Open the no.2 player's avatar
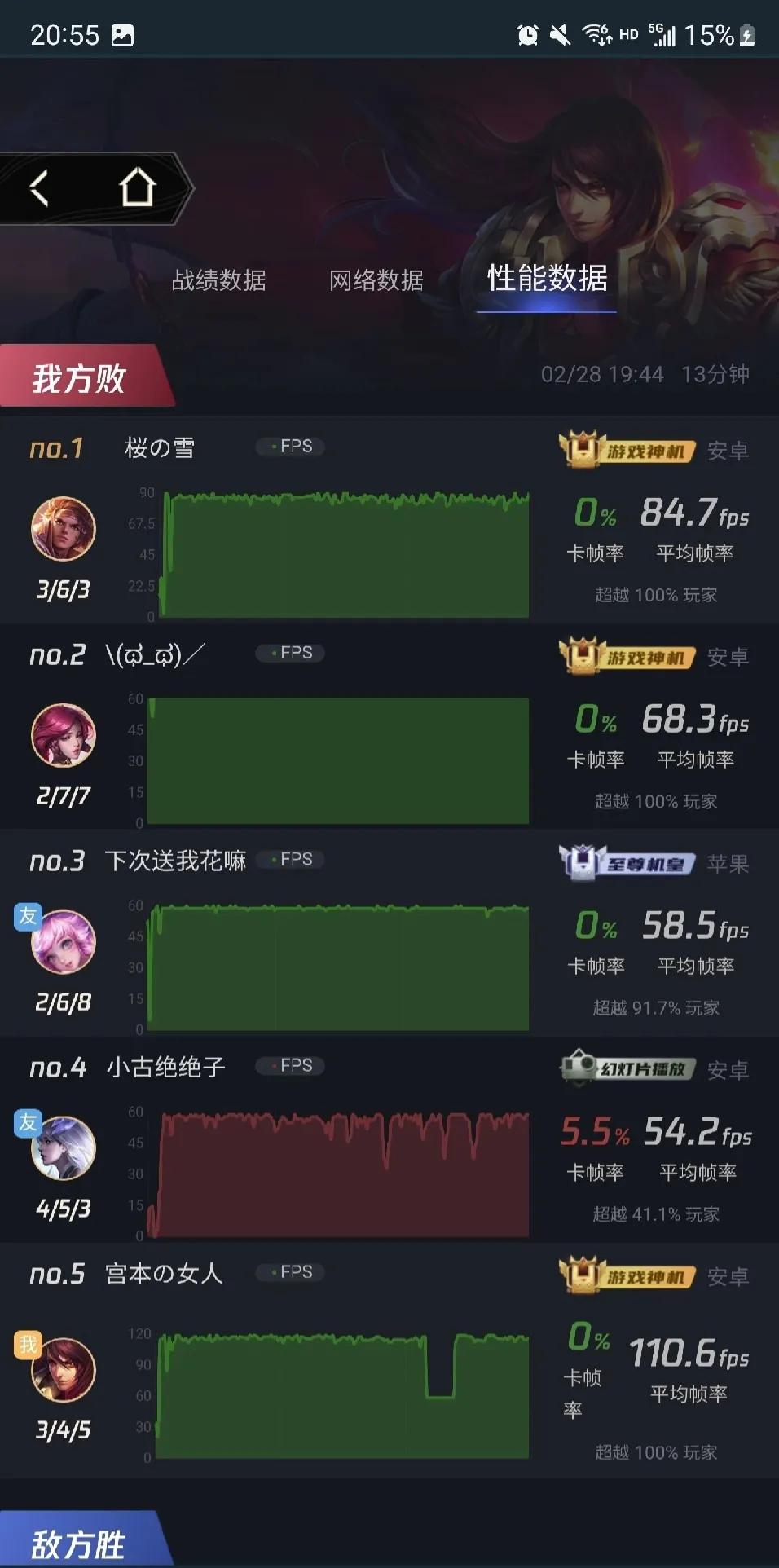 [x=64, y=735]
